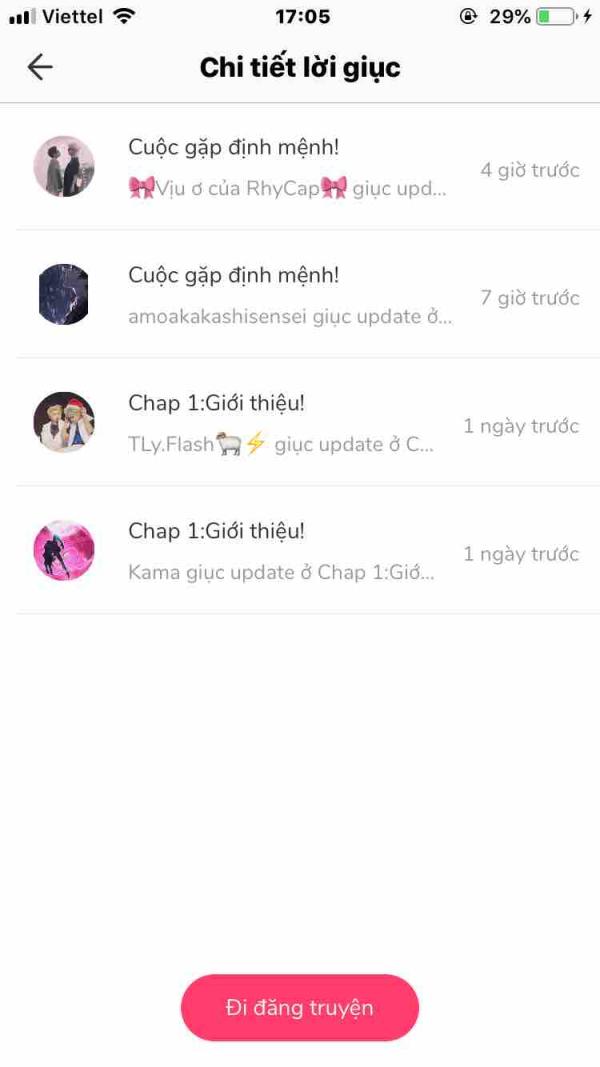Open the urge from Vịu ơ của RhyCap
The height and width of the screenshot is (1067, 600).
tap(300, 167)
